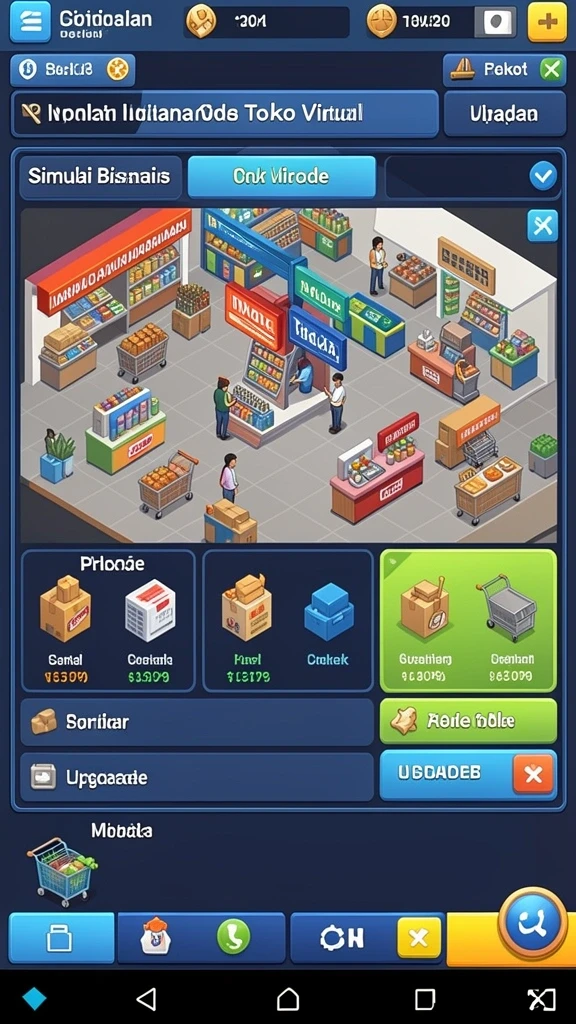Open the hamburger menu in the header
Viewport: 576px width, 1024px height.
tap(29, 22)
